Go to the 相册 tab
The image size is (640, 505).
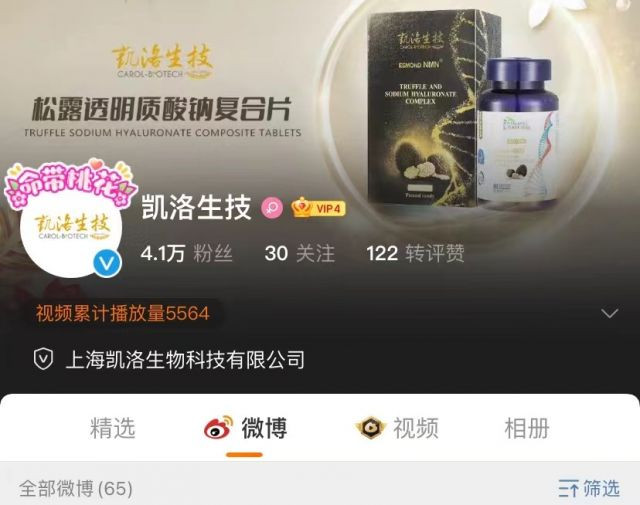(526, 429)
